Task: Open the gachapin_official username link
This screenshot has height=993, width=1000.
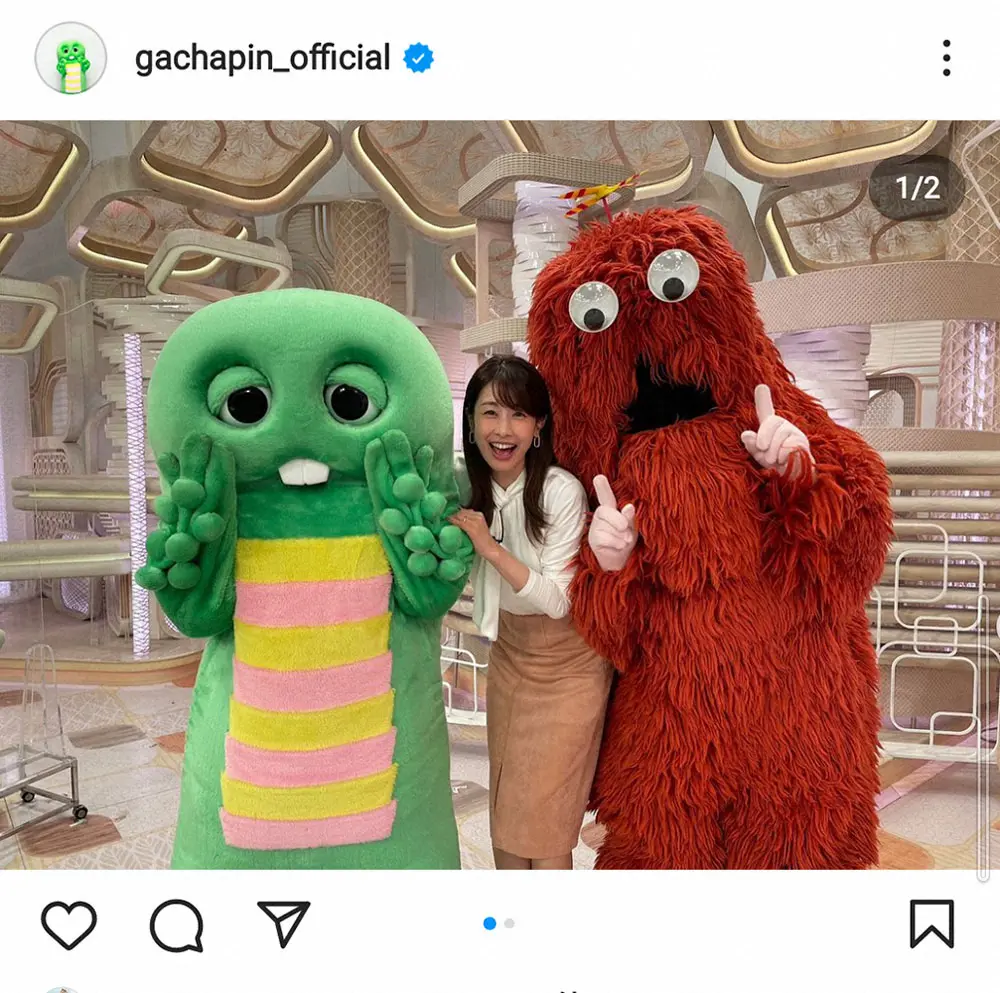Action: 262,58
